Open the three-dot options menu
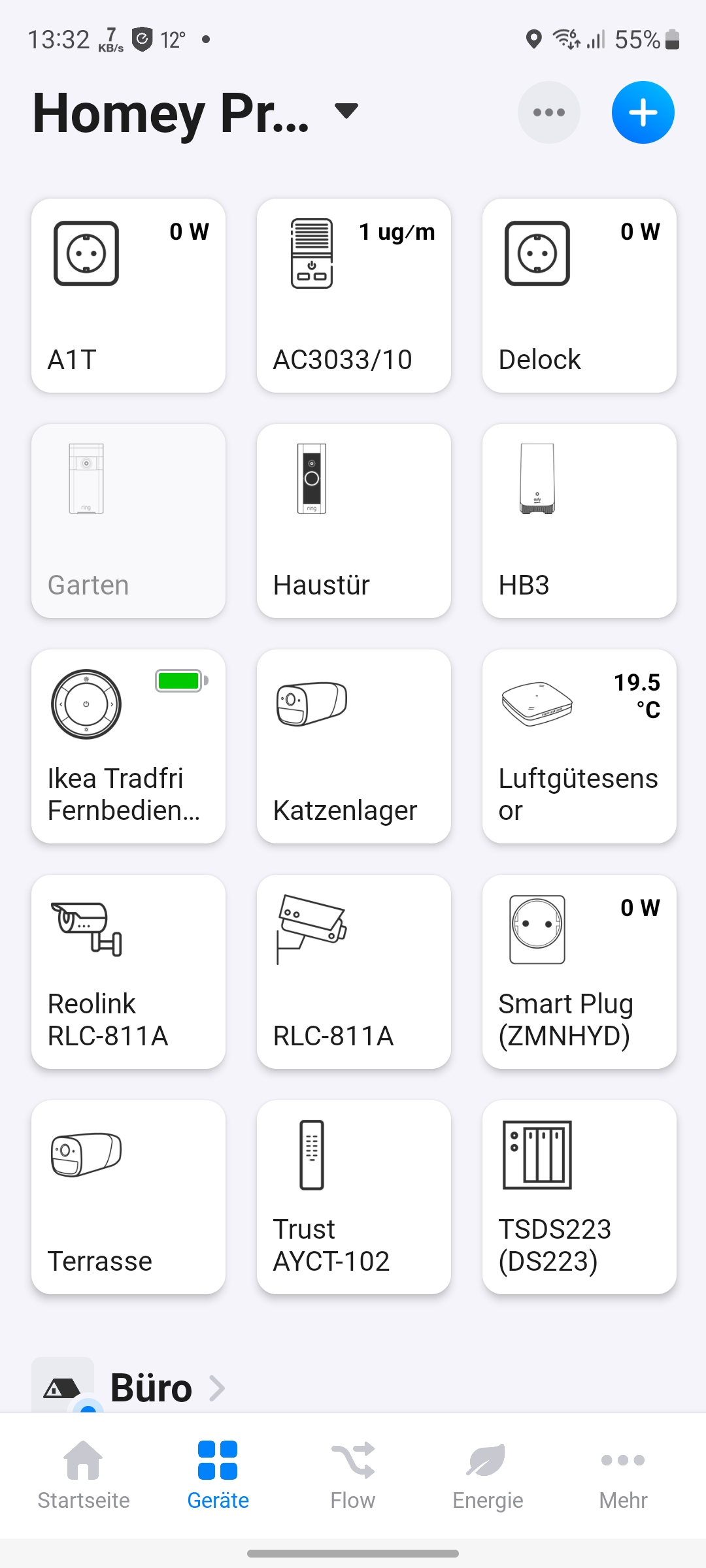 548,112
